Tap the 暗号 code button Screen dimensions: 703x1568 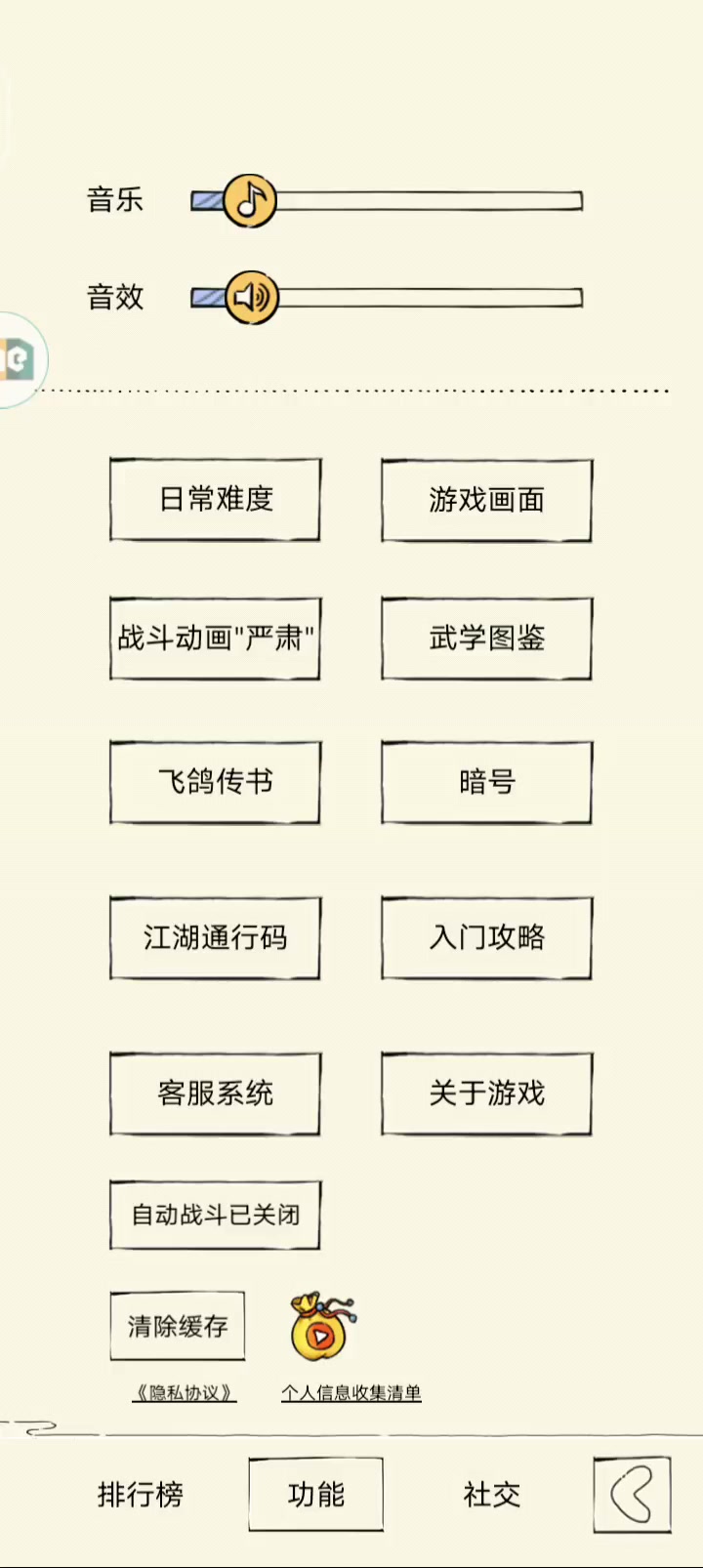(486, 782)
